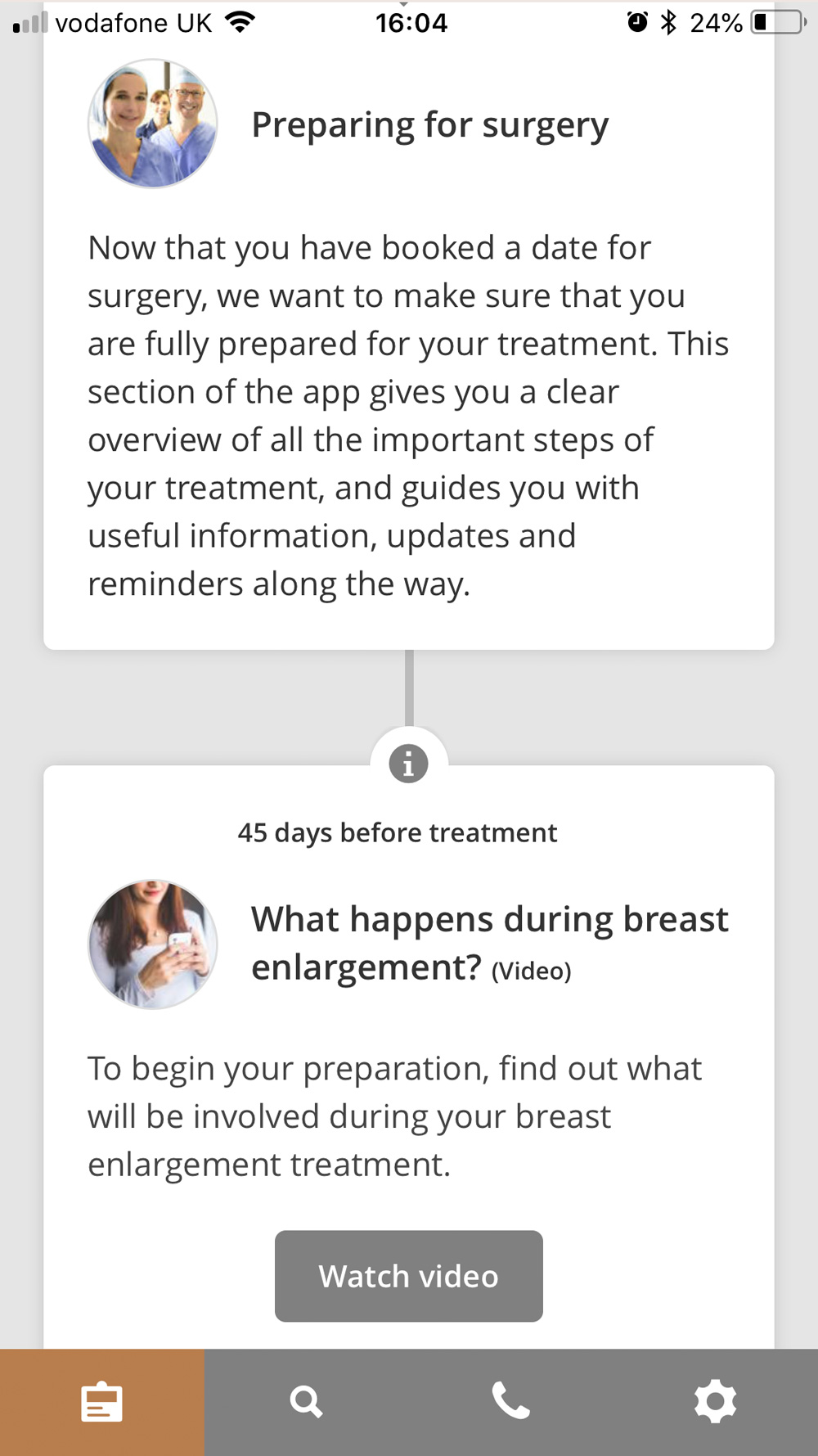818x1456 pixels.
Task: Switch to the search tab
Action: [306, 1402]
